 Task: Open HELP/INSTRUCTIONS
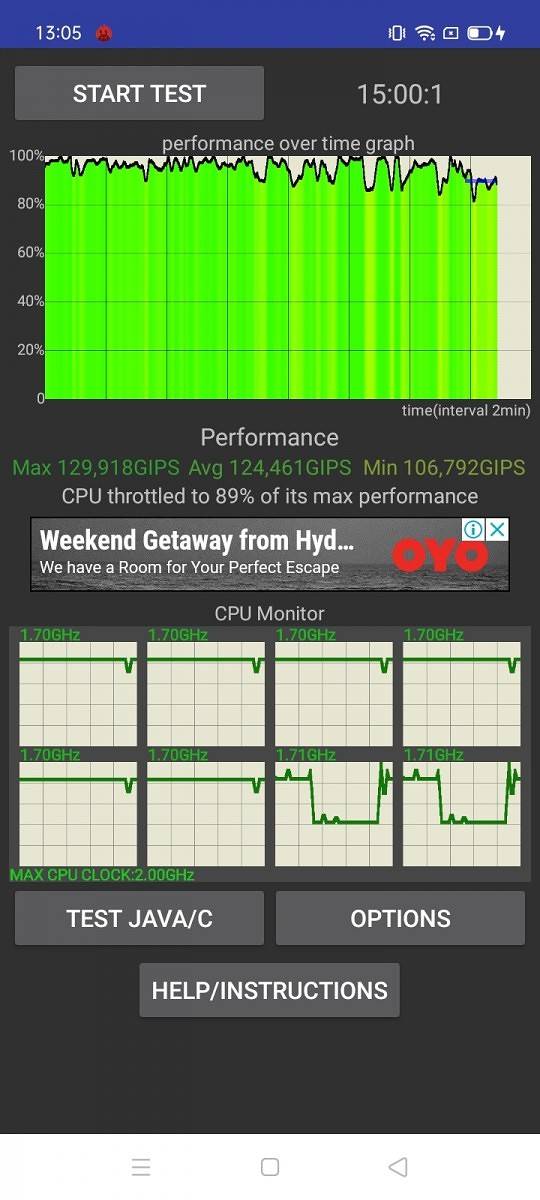pyautogui.click(x=269, y=990)
